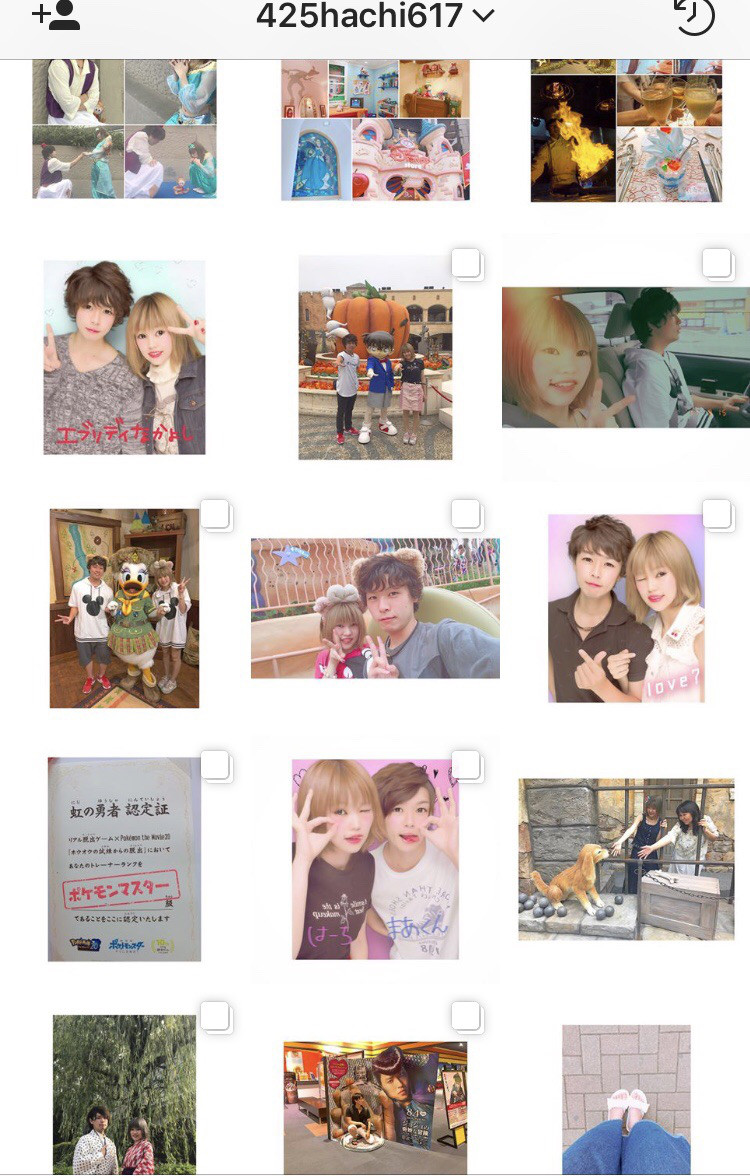The height and width of the screenshot is (1176, 750).
Task: Open the photo of white sandals on pavement
Action: pos(626,1098)
